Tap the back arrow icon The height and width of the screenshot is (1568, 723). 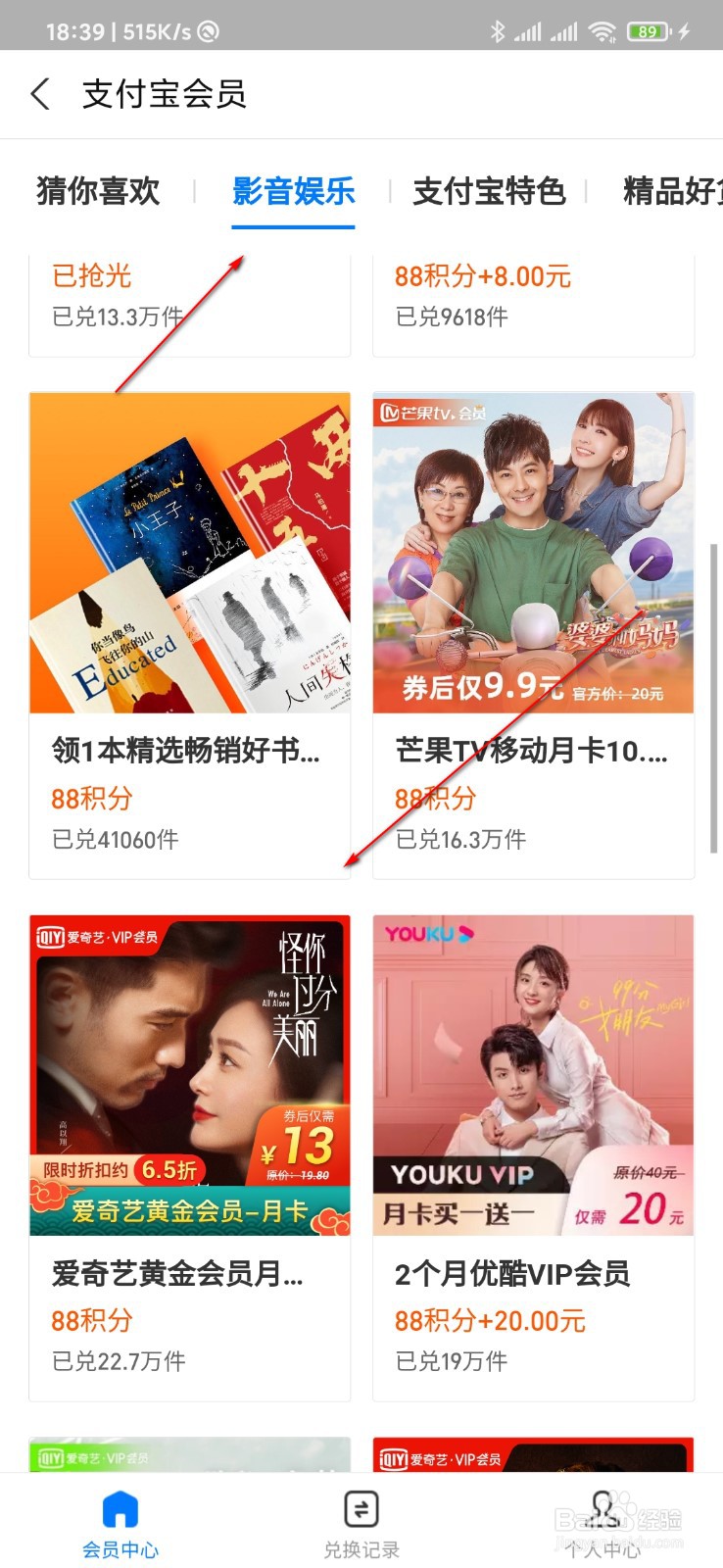point(39,94)
